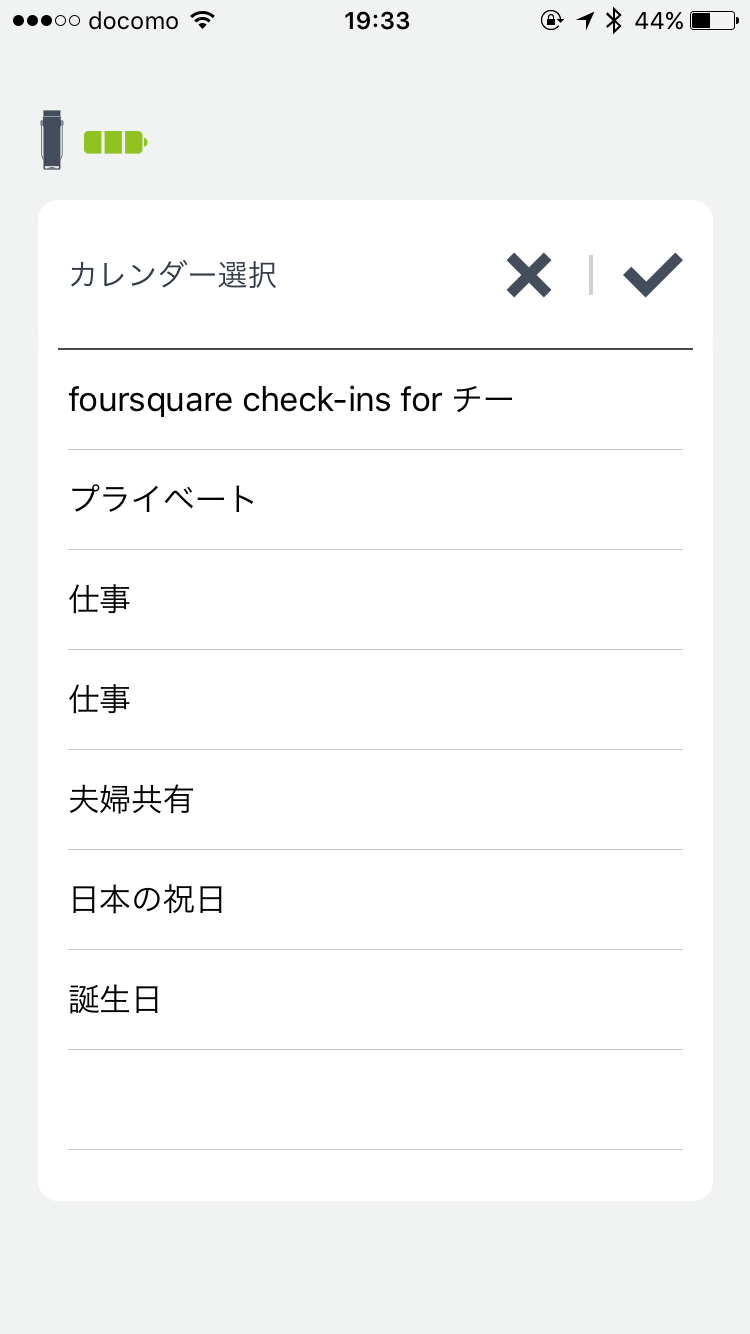The width and height of the screenshot is (750, 1334).
Task: Choose the プライベート calendar
Action: pyautogui.click(x=375, y=499)
